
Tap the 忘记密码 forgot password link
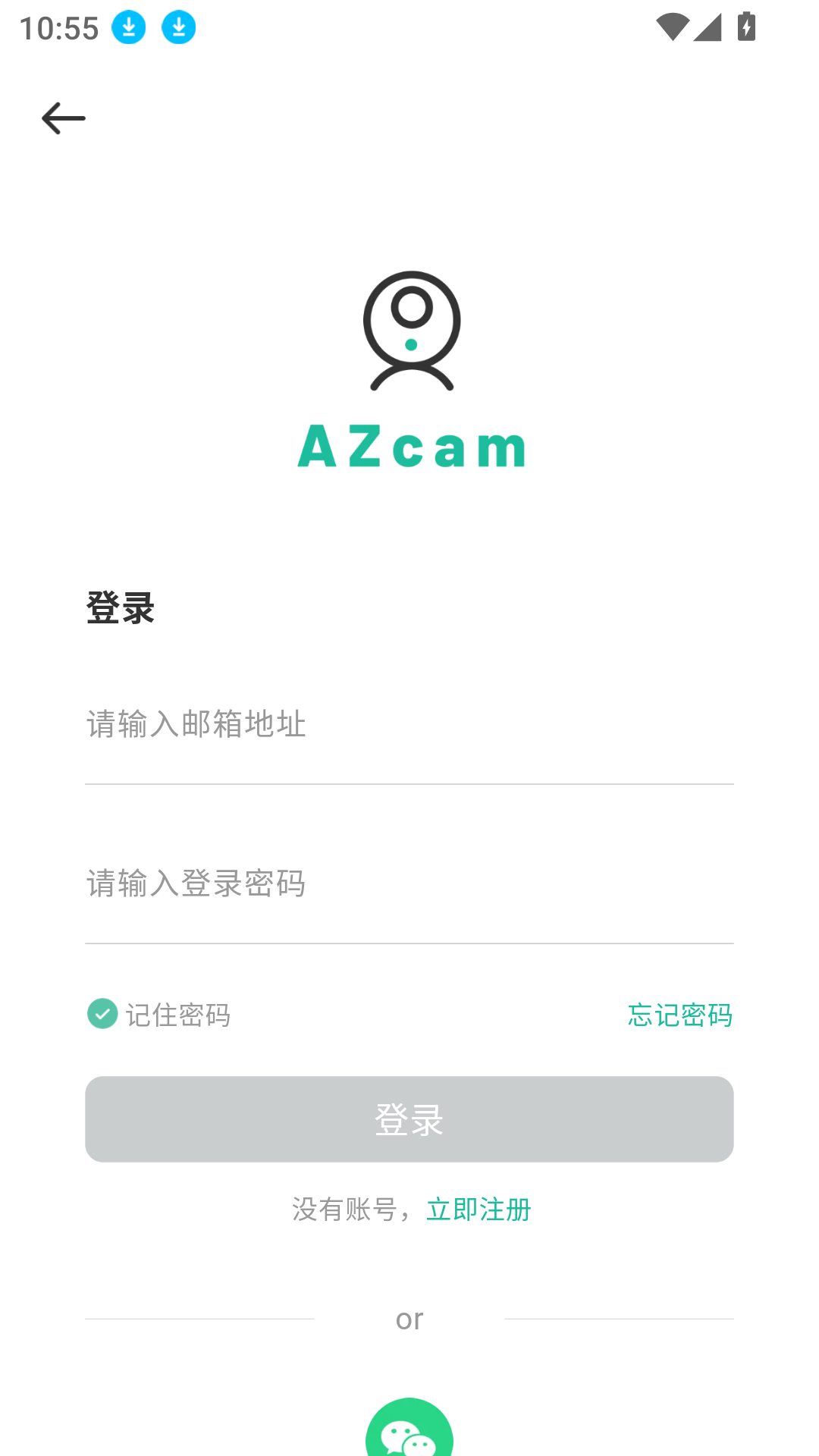point(679,1015)
